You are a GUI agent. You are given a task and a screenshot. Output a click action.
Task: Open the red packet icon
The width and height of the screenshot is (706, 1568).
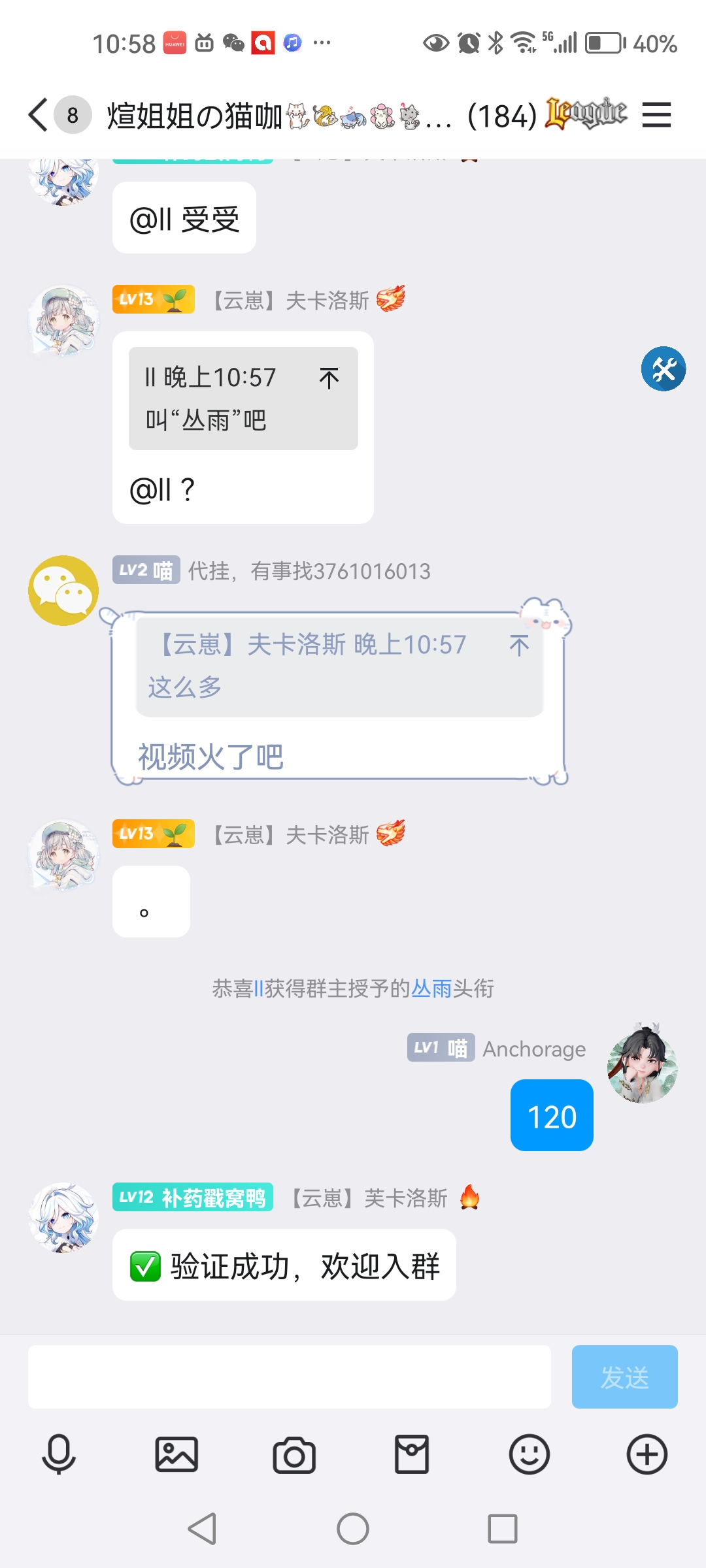[x=412, y=1455]
